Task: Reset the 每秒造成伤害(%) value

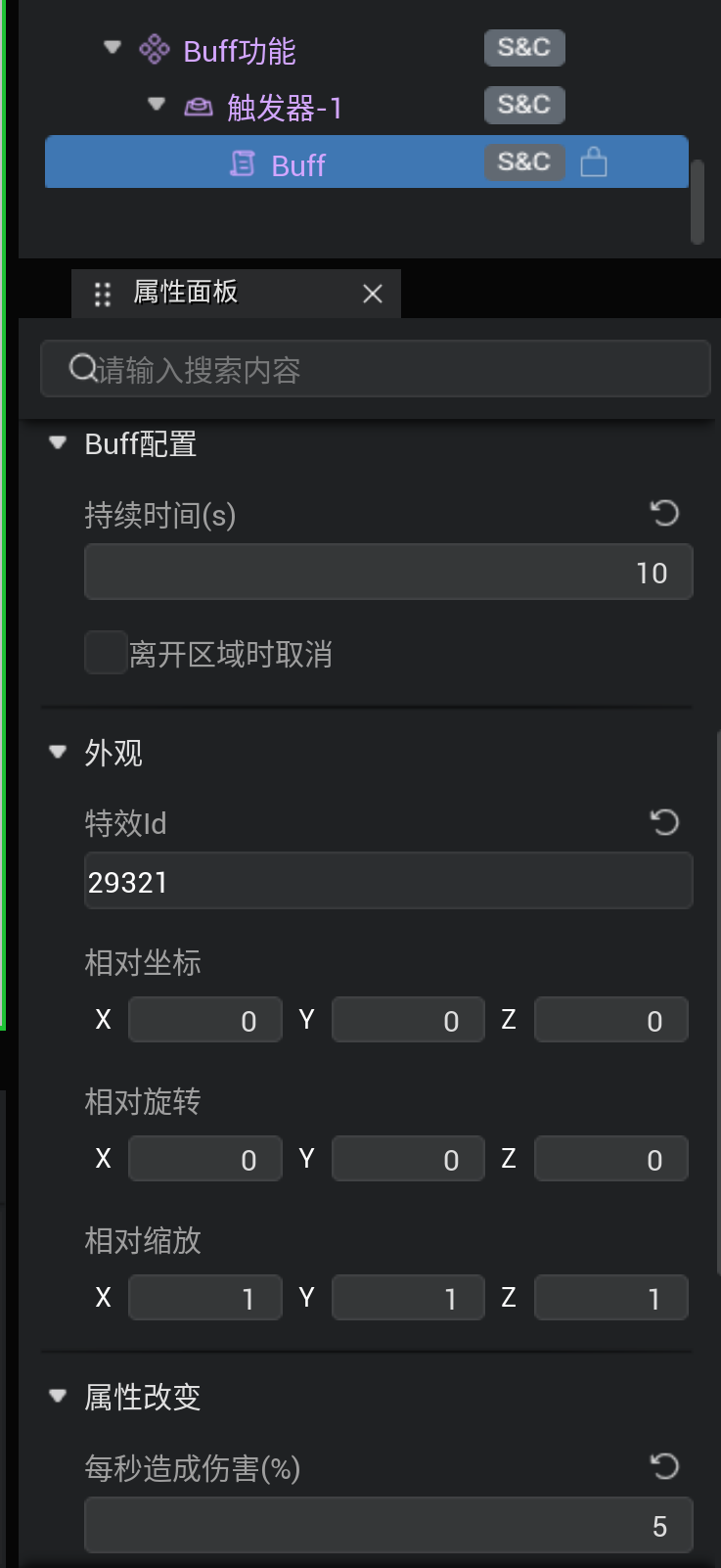Action: (x=664, y=1465)
